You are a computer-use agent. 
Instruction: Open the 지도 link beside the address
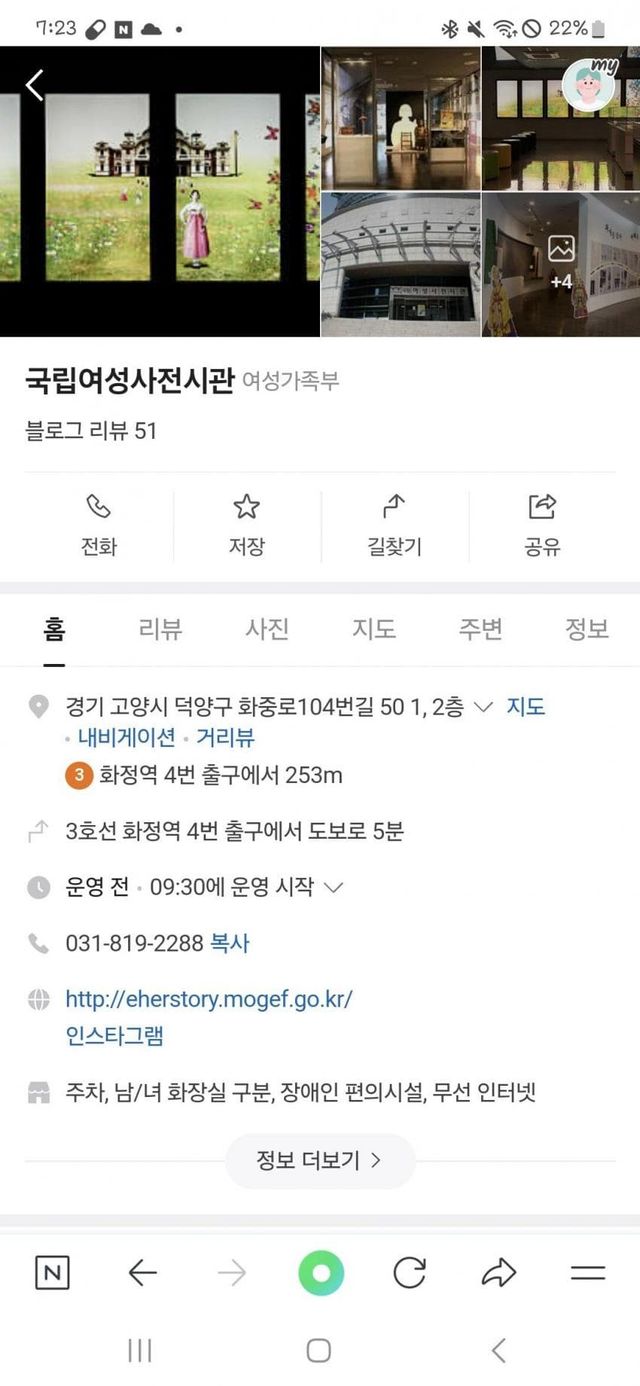(526, 707)
